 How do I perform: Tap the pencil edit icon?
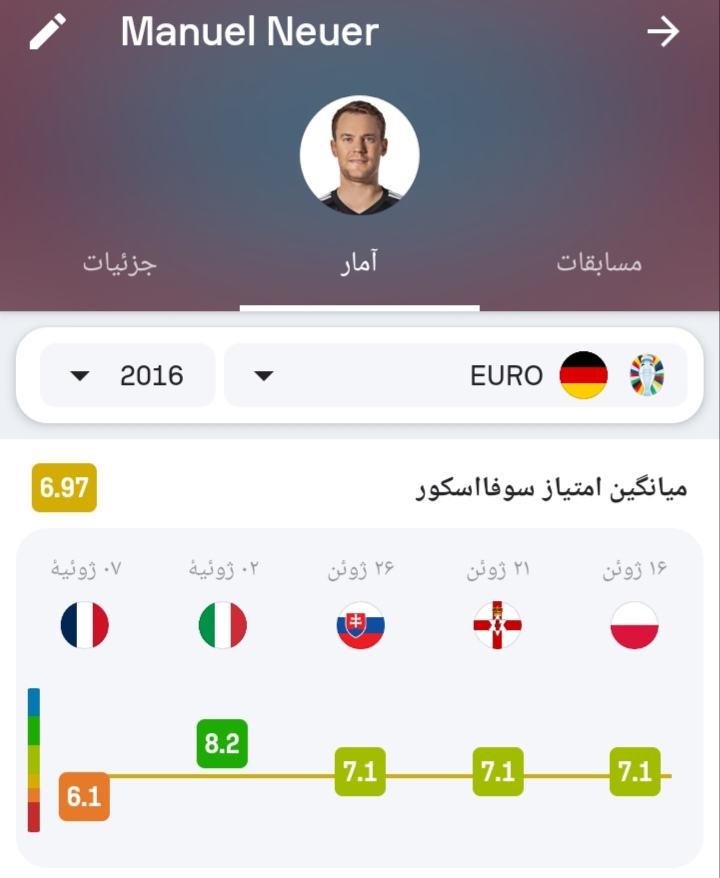pos(47,32)
